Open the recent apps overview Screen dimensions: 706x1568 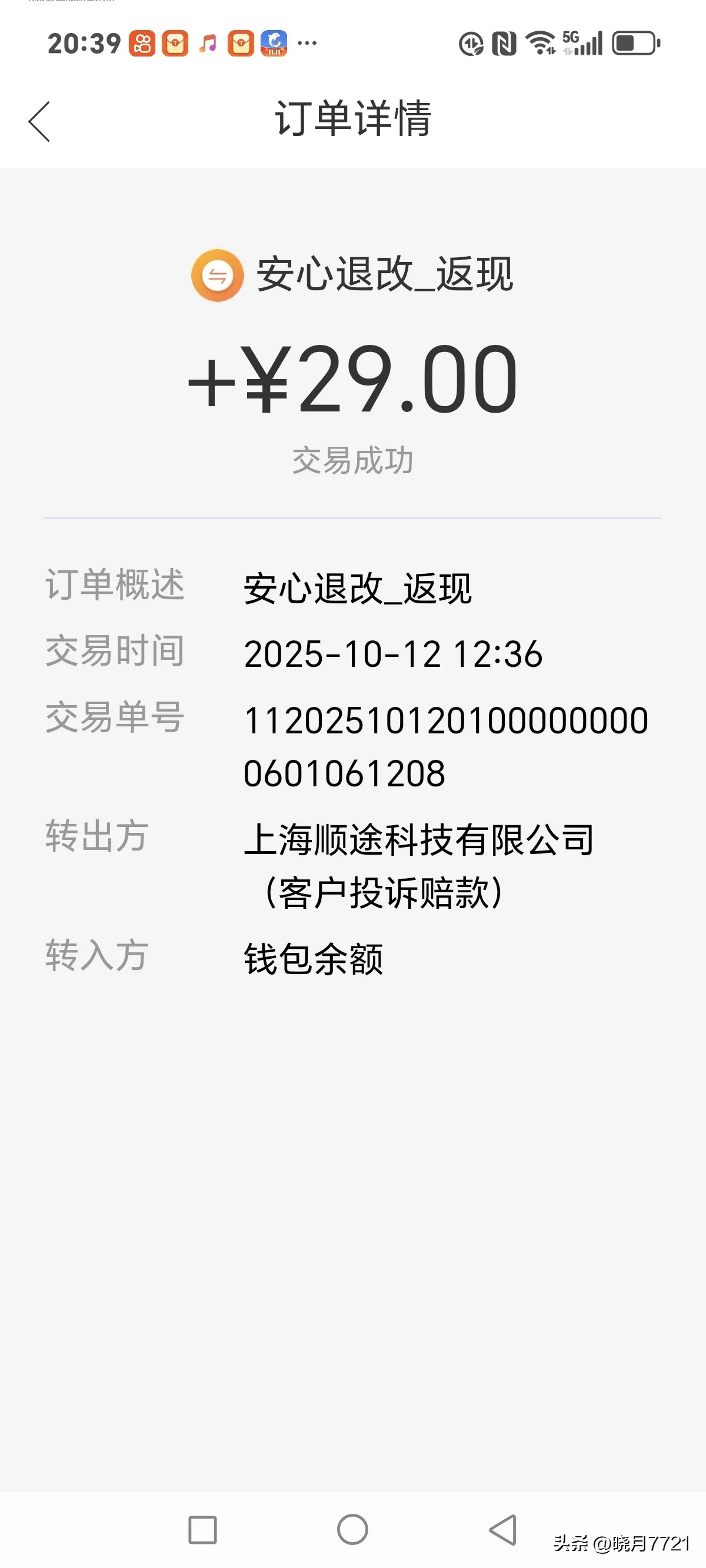pyautogui.click(x=202, y=1529)
